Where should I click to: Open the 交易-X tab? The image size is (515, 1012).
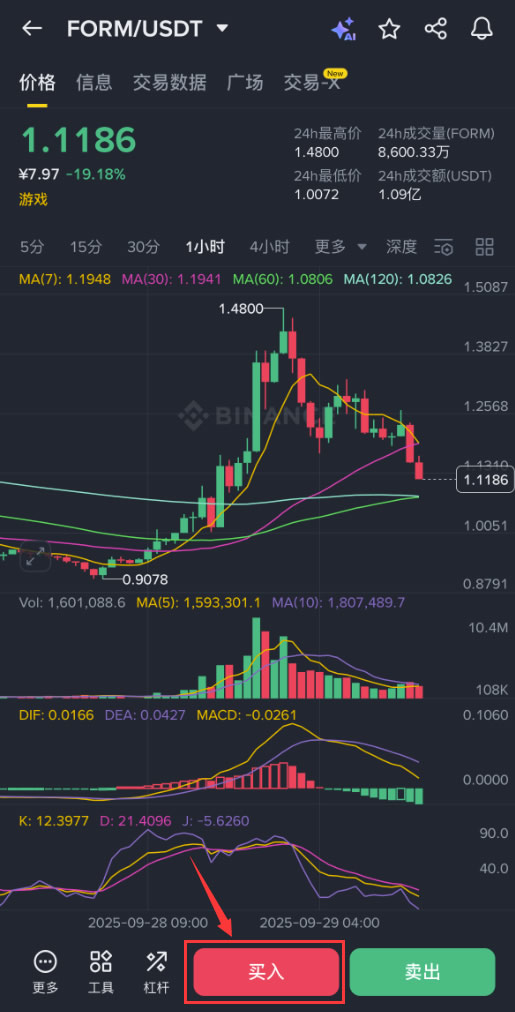tap(312, 83)
